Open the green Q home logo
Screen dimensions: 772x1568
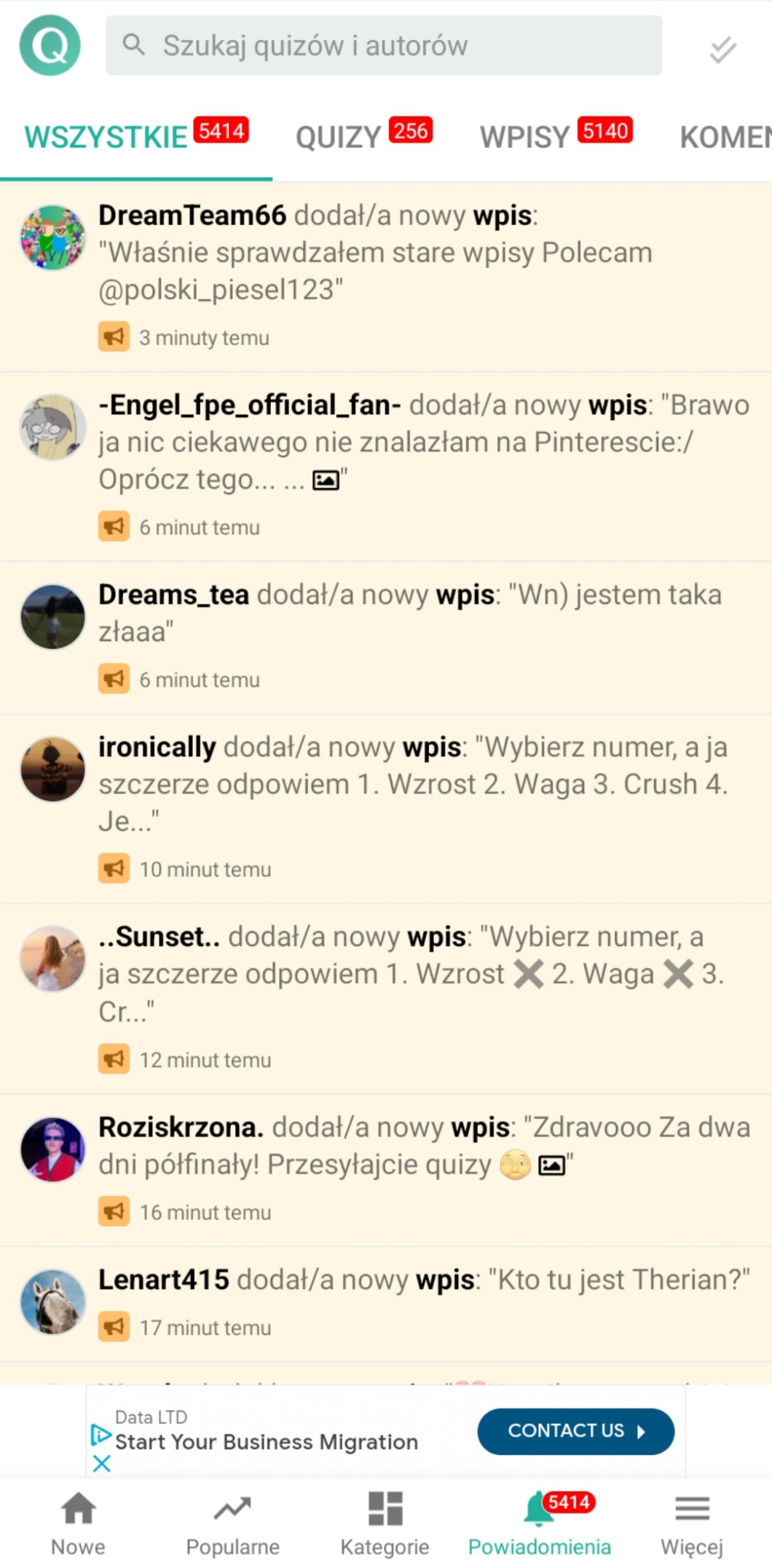point(50,45)
